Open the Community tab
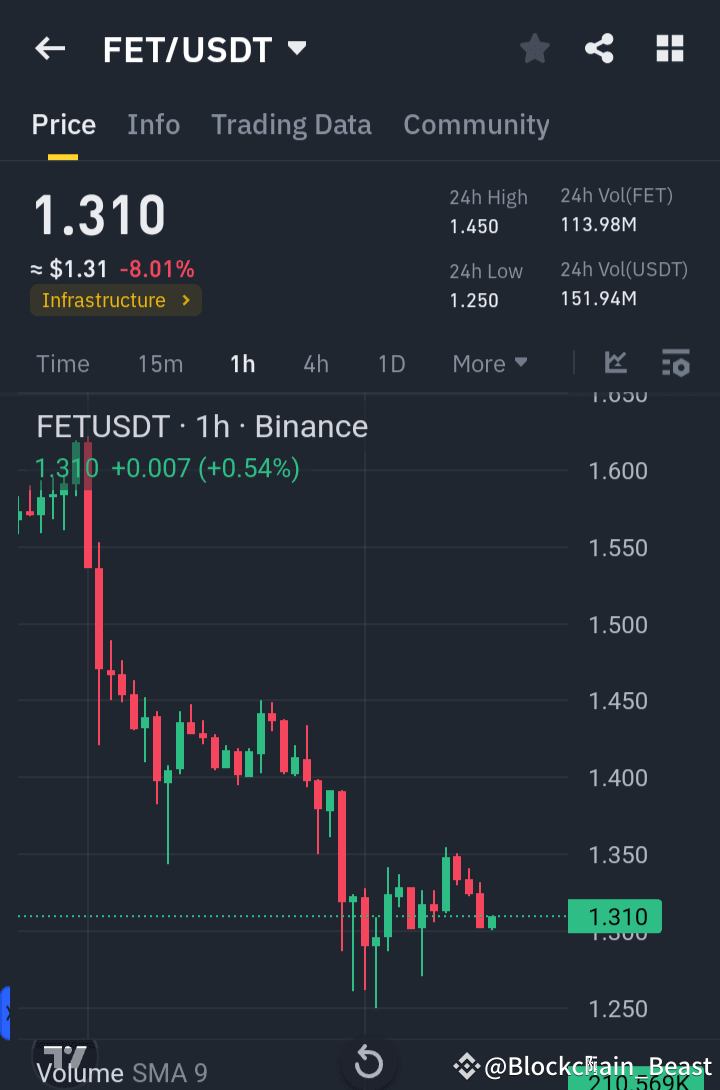The width and height of the screenshot is (720, 1090). click(x=476, y=124)
